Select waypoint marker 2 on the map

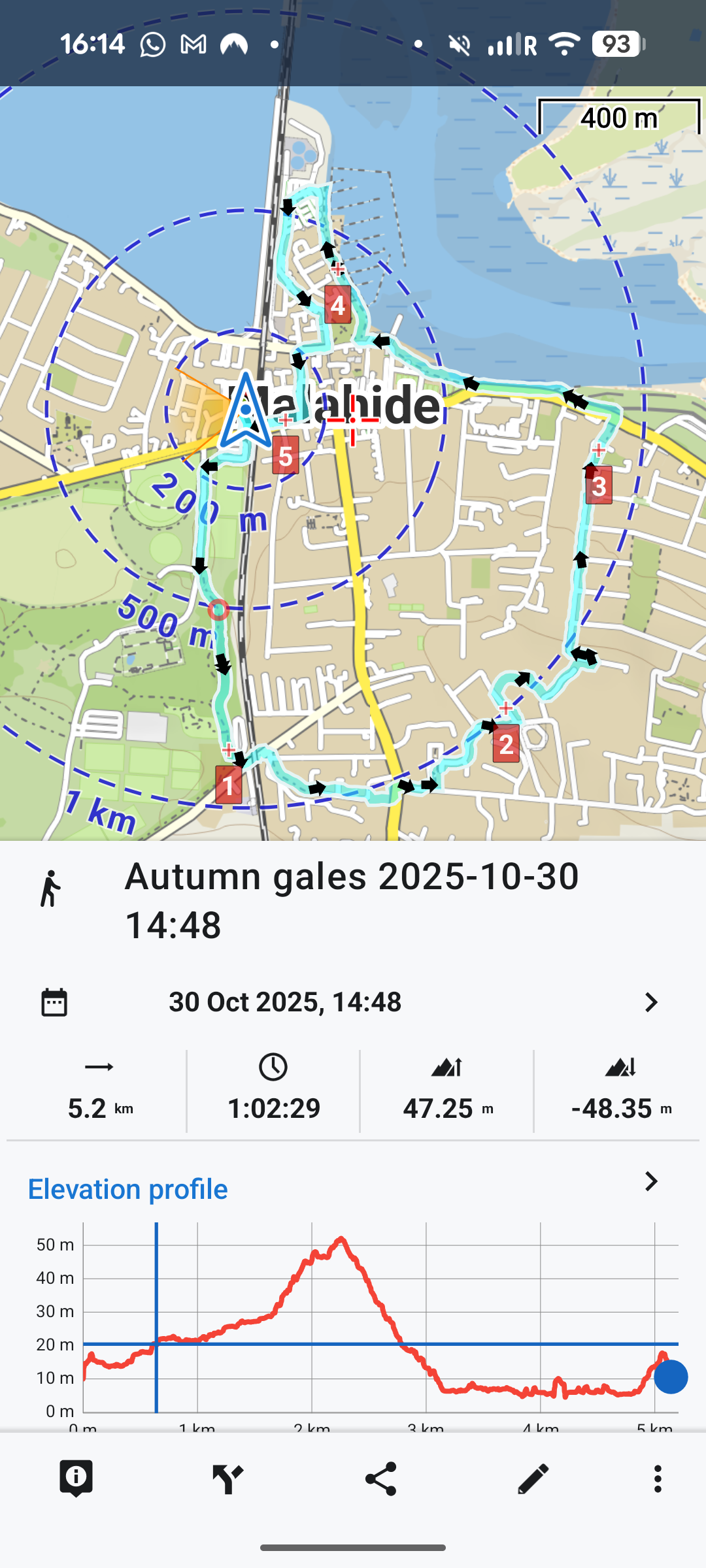click(506, 743)
